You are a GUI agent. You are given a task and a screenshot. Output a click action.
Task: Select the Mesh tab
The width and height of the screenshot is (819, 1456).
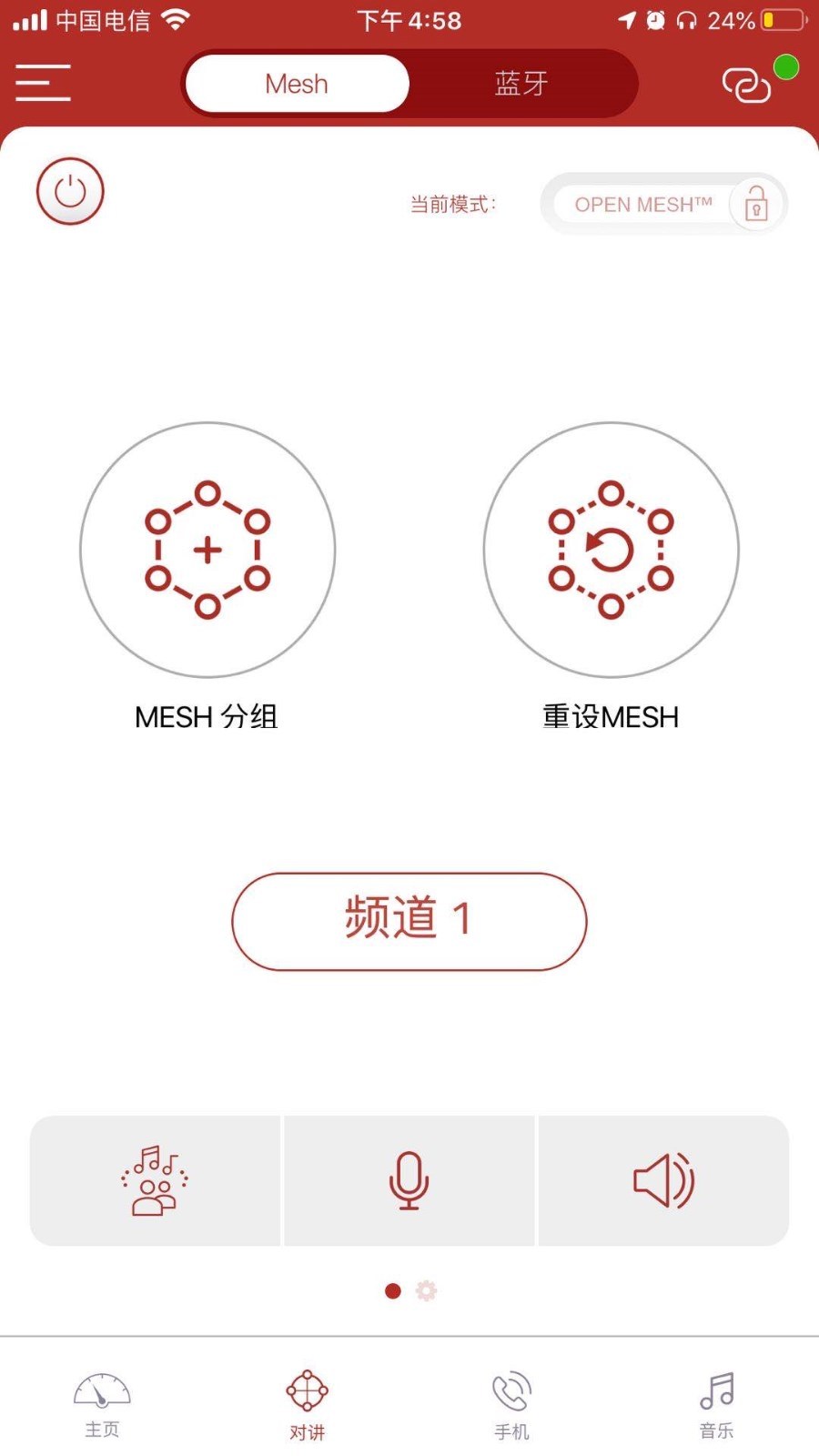click(297, 83)
